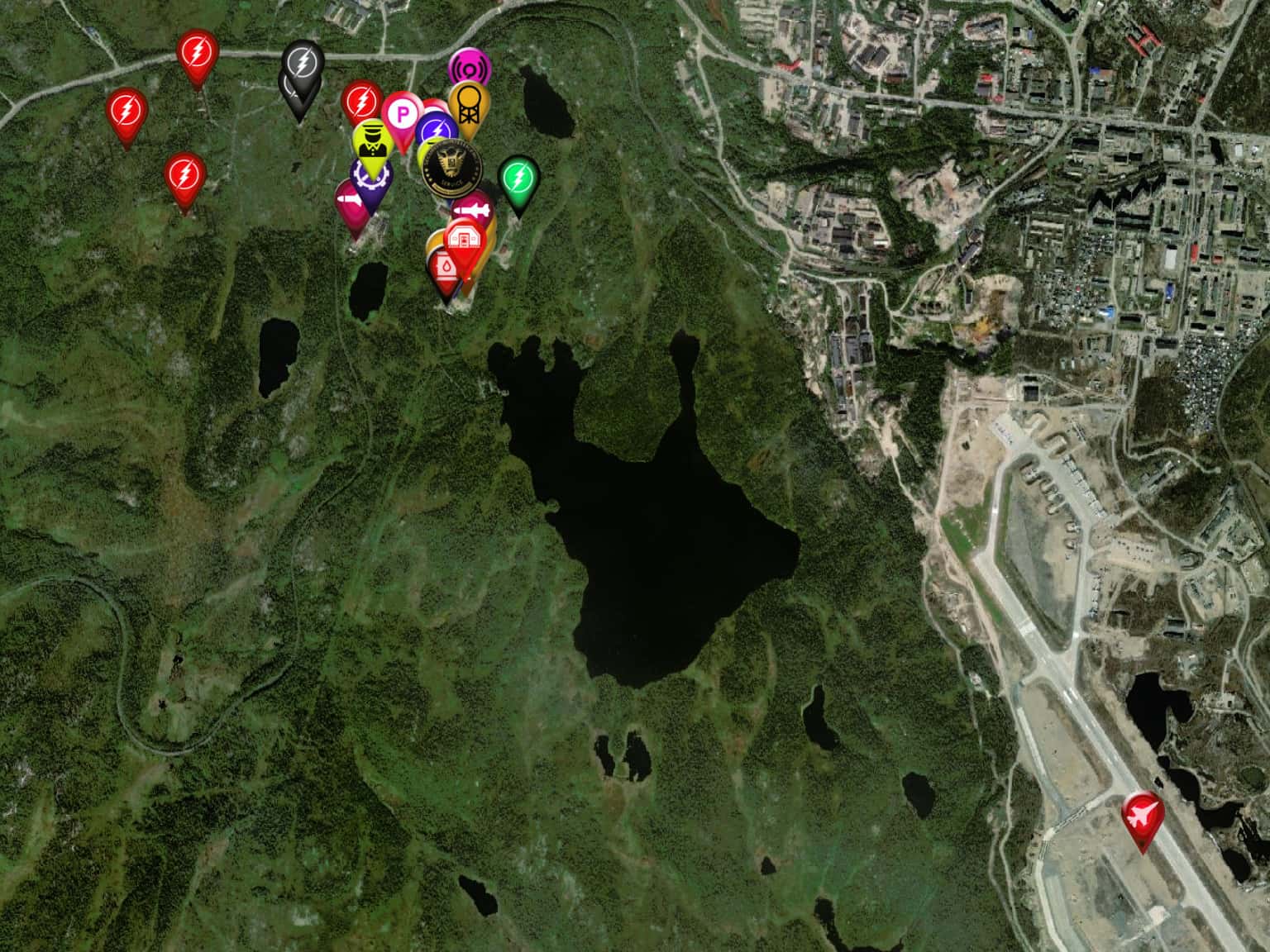Tap the pink parking P marker
The height and width of the screenshot is (952, 1270).
(401, 114)
